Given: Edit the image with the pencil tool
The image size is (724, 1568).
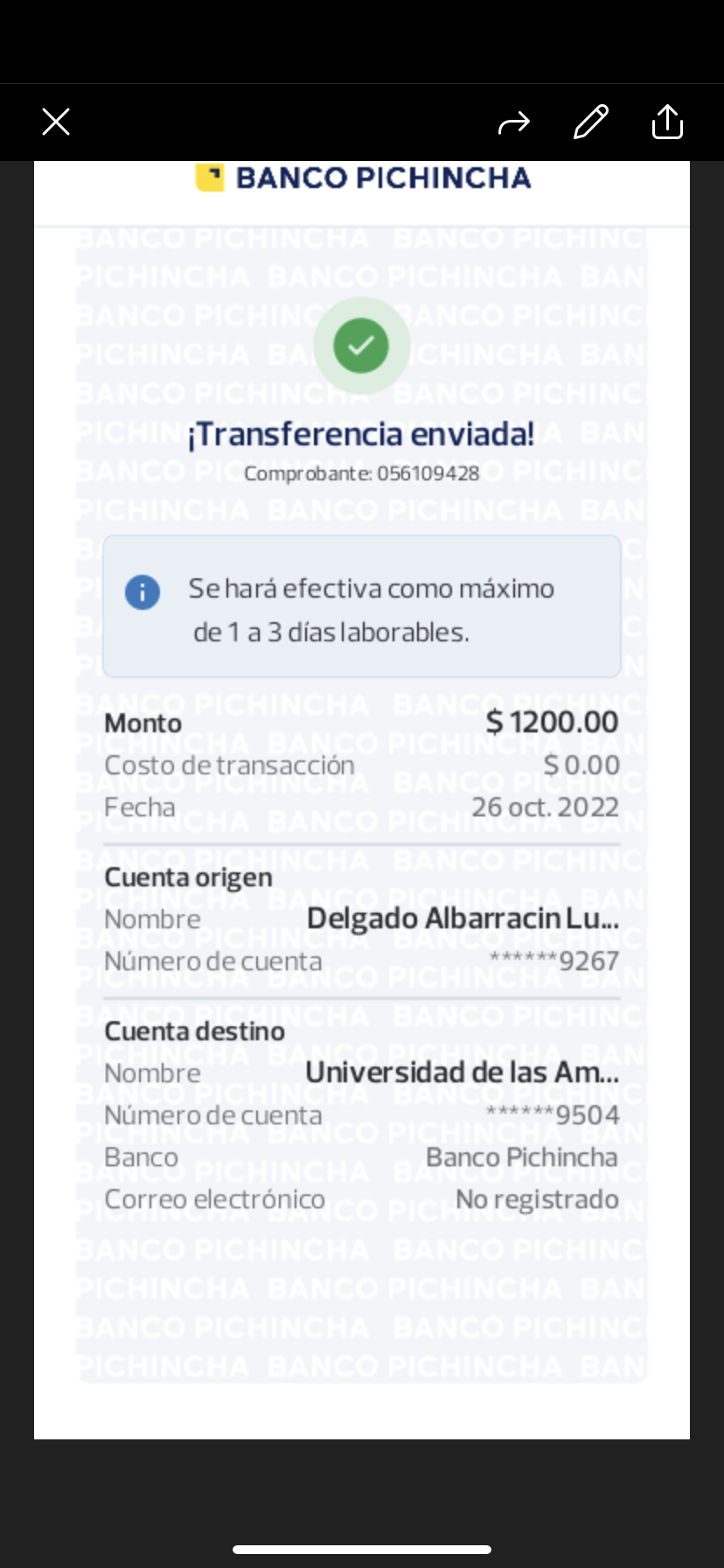Looking at the screenshot, I should tap(591, 122).
